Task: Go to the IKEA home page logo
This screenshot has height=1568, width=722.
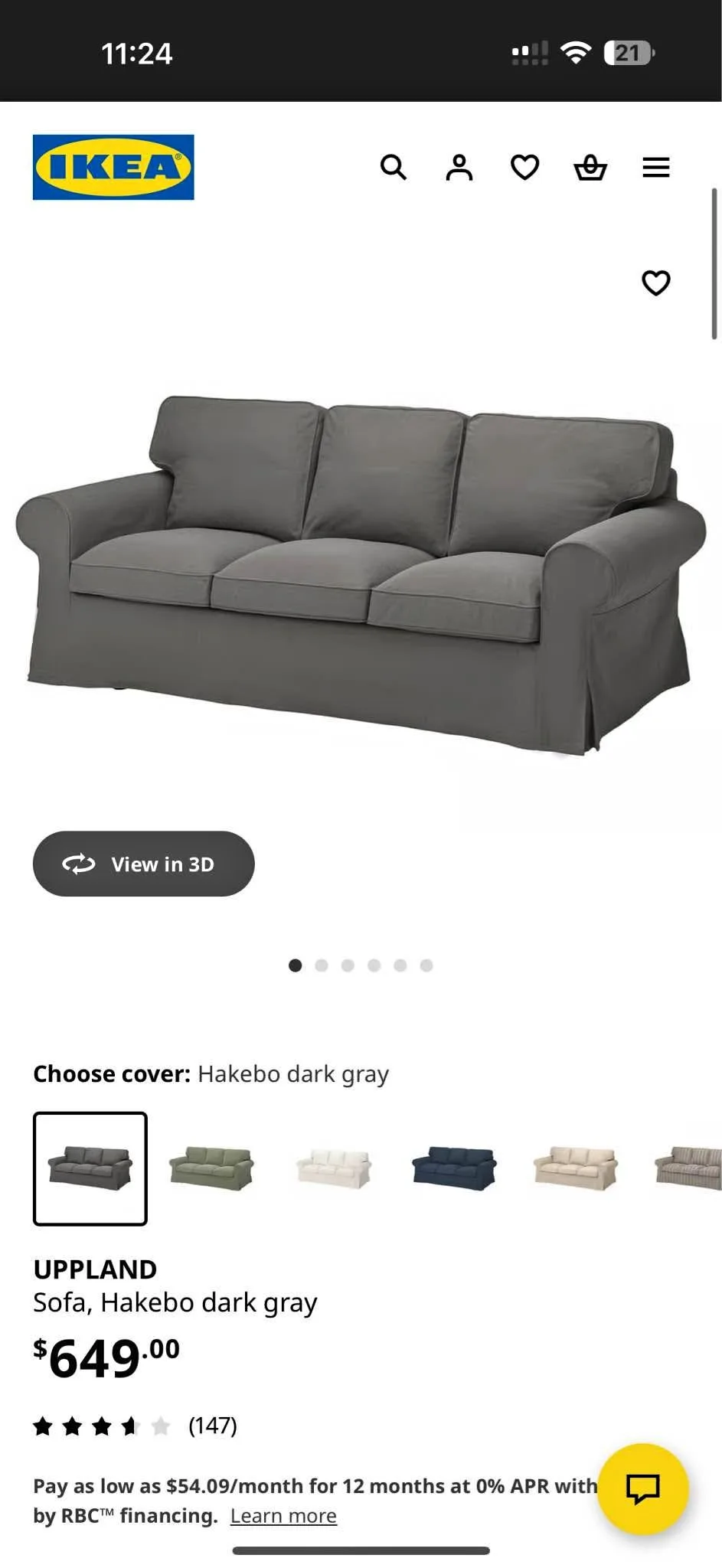Action: point(113,167)
